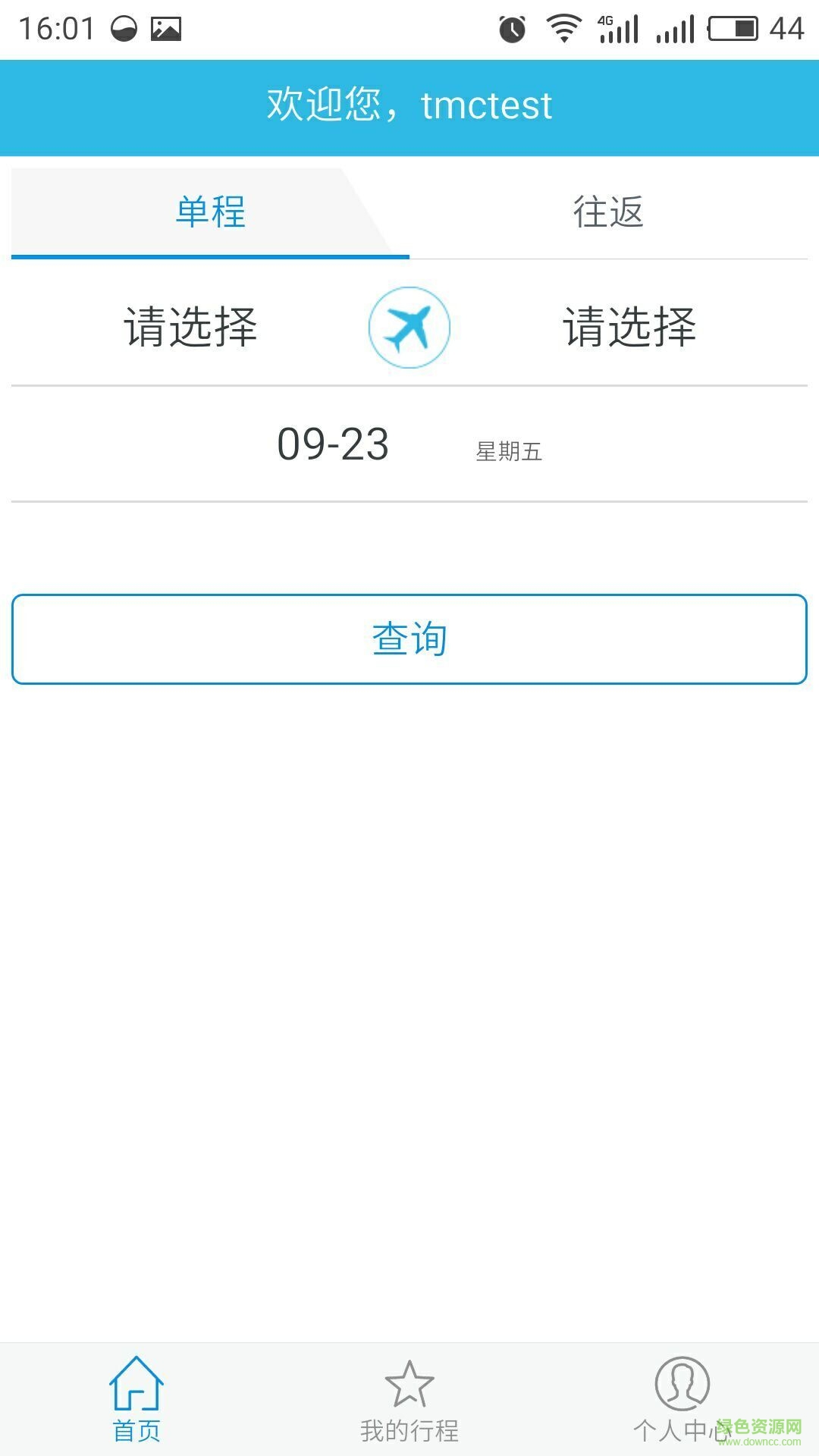The image size is (819, 1456).
Task: Open the arrival city 请选择 selector
Action: click(x=629, y=327)
